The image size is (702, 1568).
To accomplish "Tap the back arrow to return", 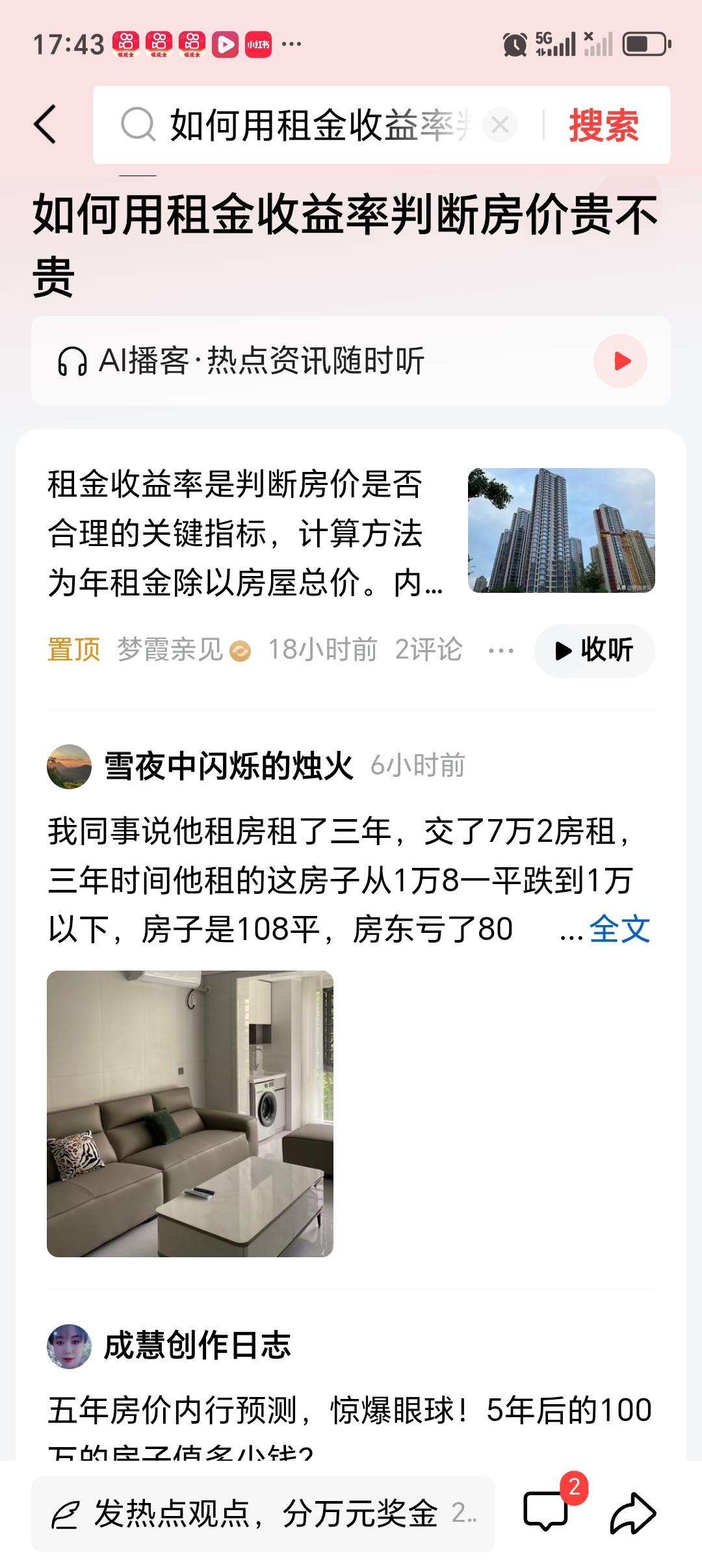I will pos(44,125).
